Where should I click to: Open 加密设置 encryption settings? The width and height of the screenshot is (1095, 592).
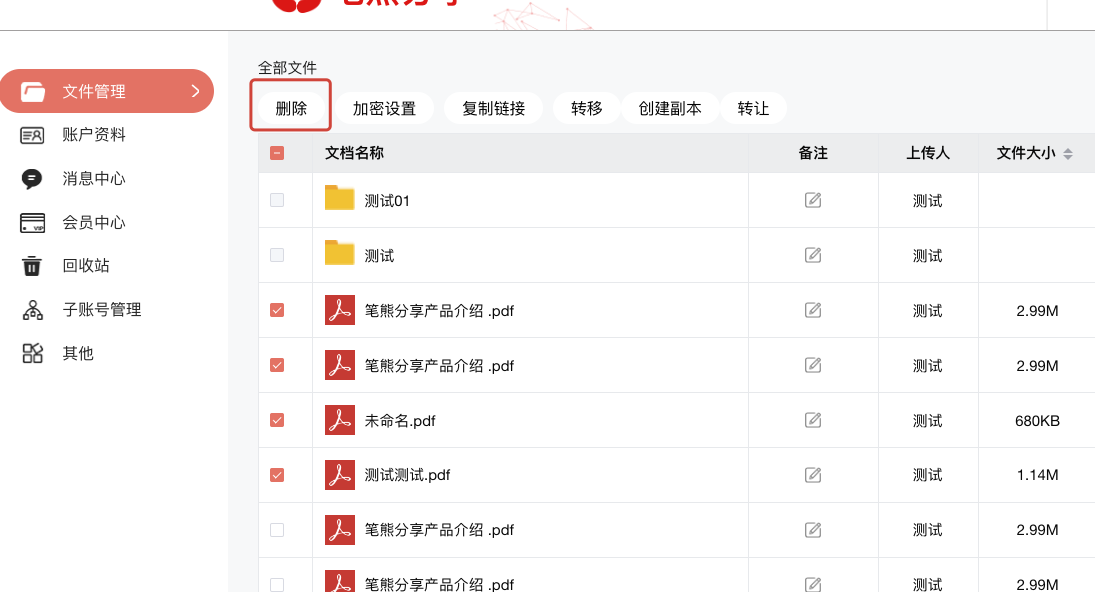384,108
